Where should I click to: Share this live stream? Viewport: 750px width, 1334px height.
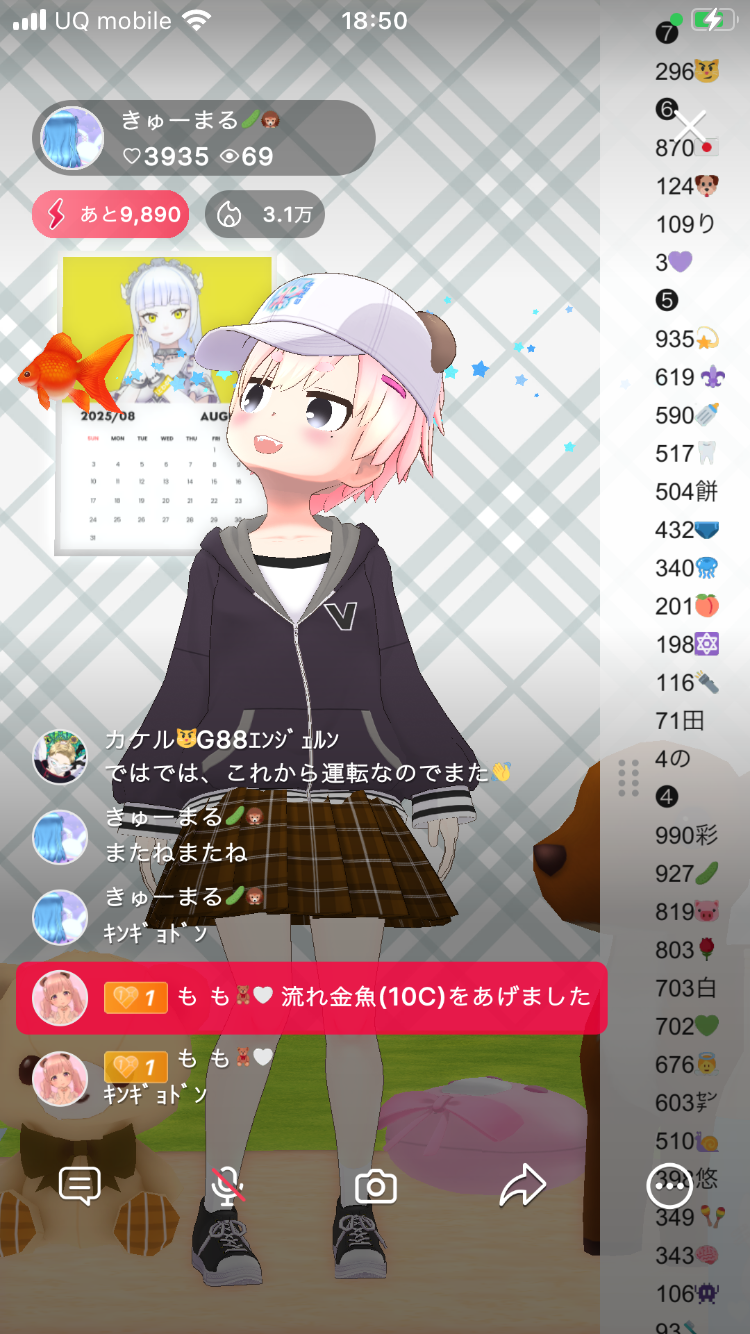522,1186
